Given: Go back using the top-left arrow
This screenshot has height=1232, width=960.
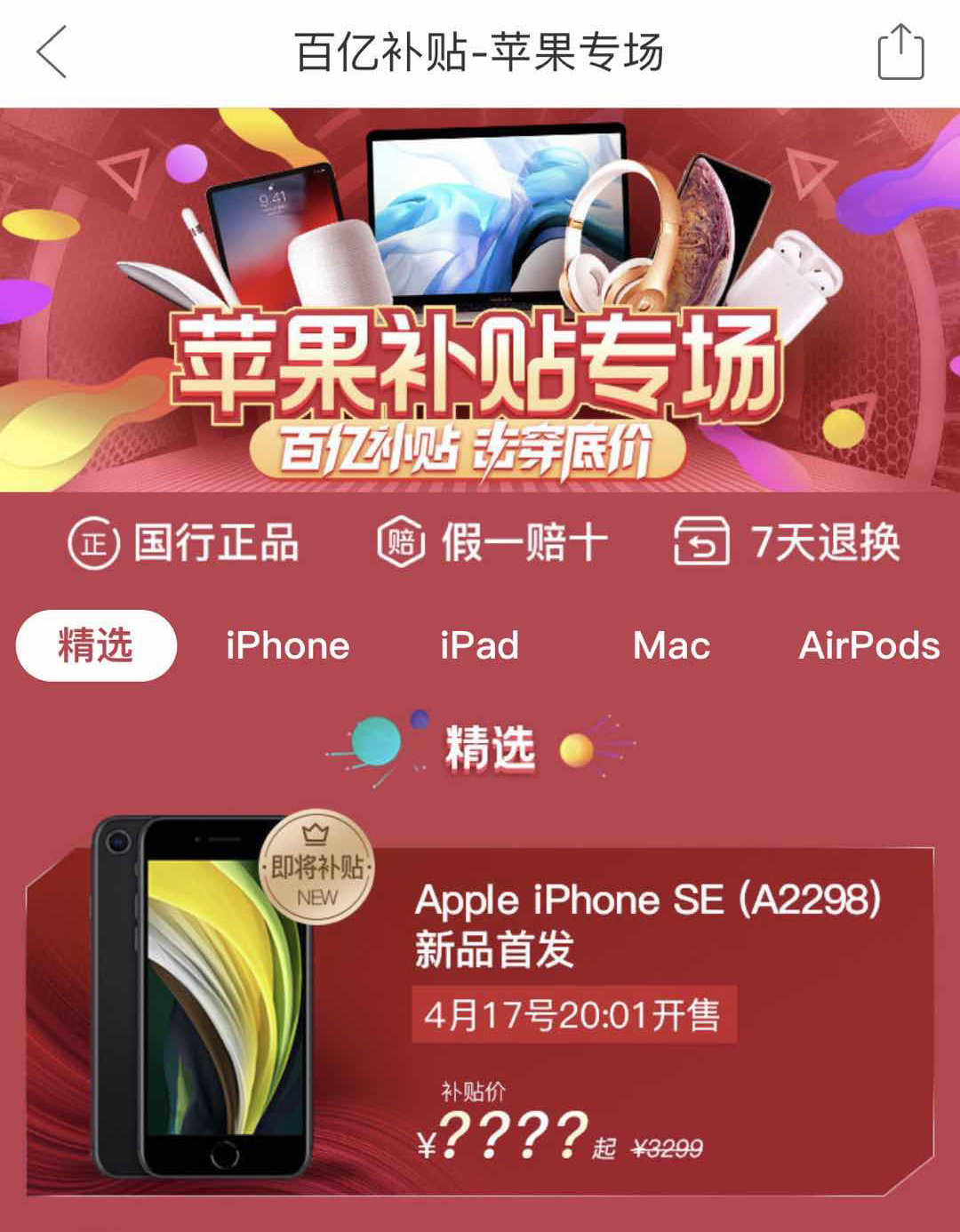Looking at the screenshot, I should pos(52,52).
